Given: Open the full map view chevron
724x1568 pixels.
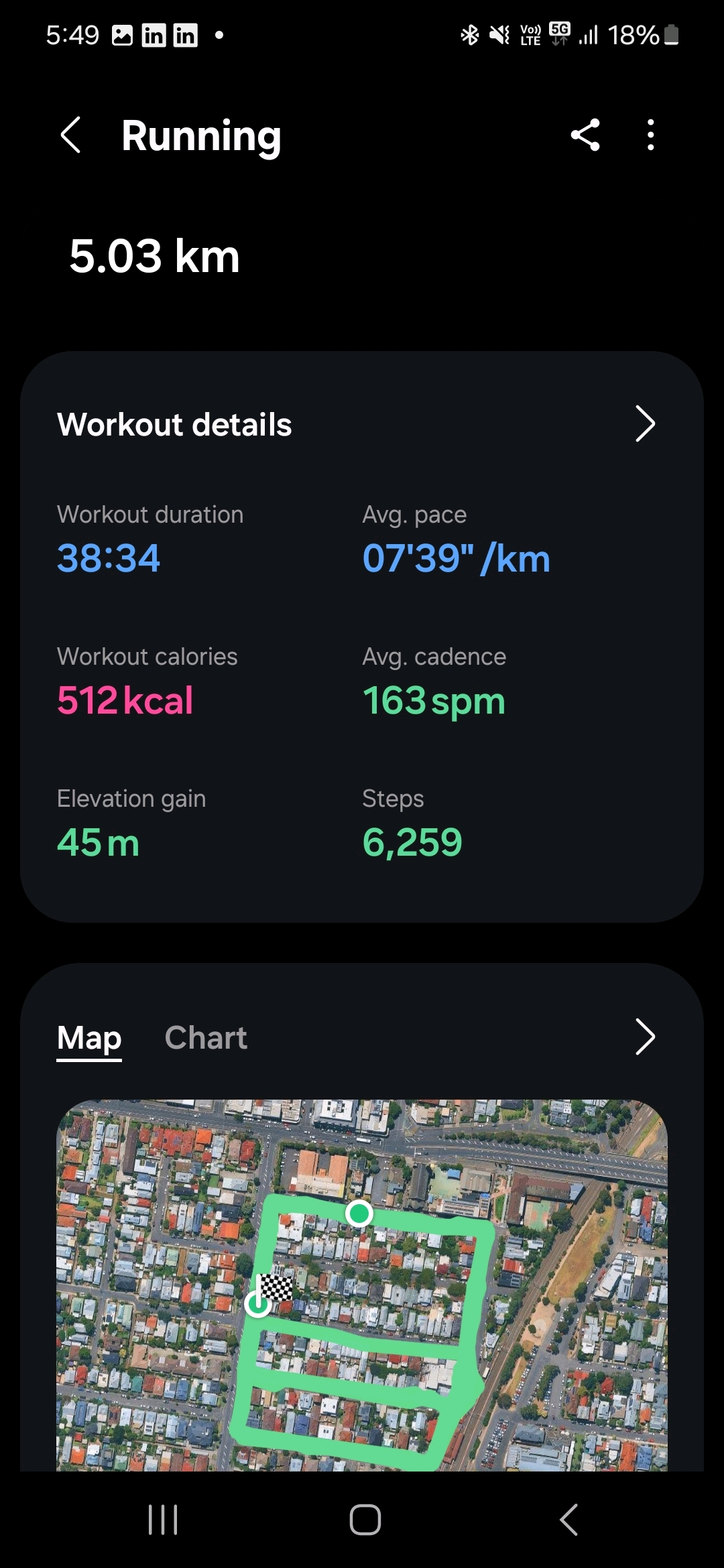Looking at the screenshot, I should coord(644,1037).
